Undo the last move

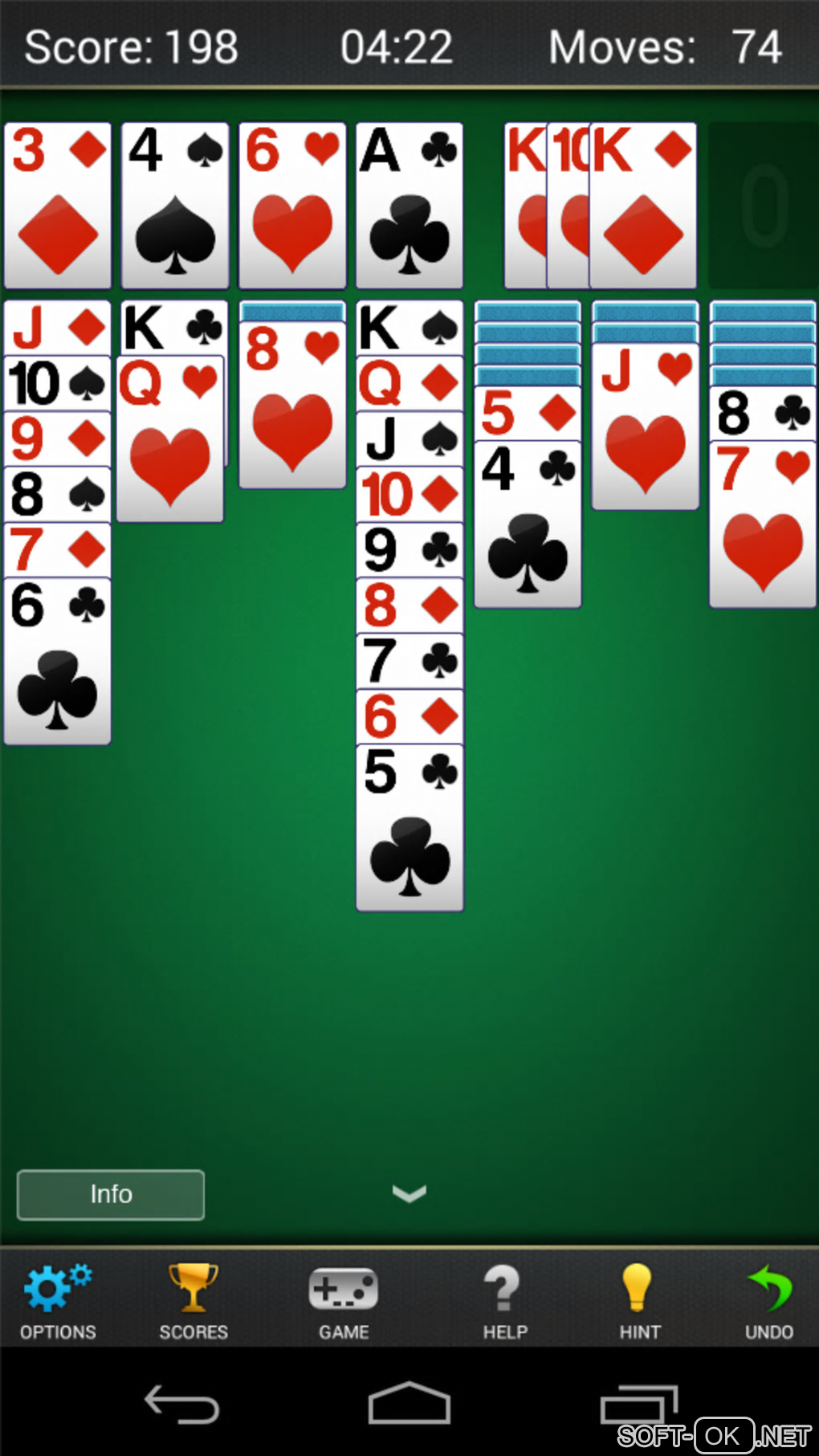(768, 1302)
